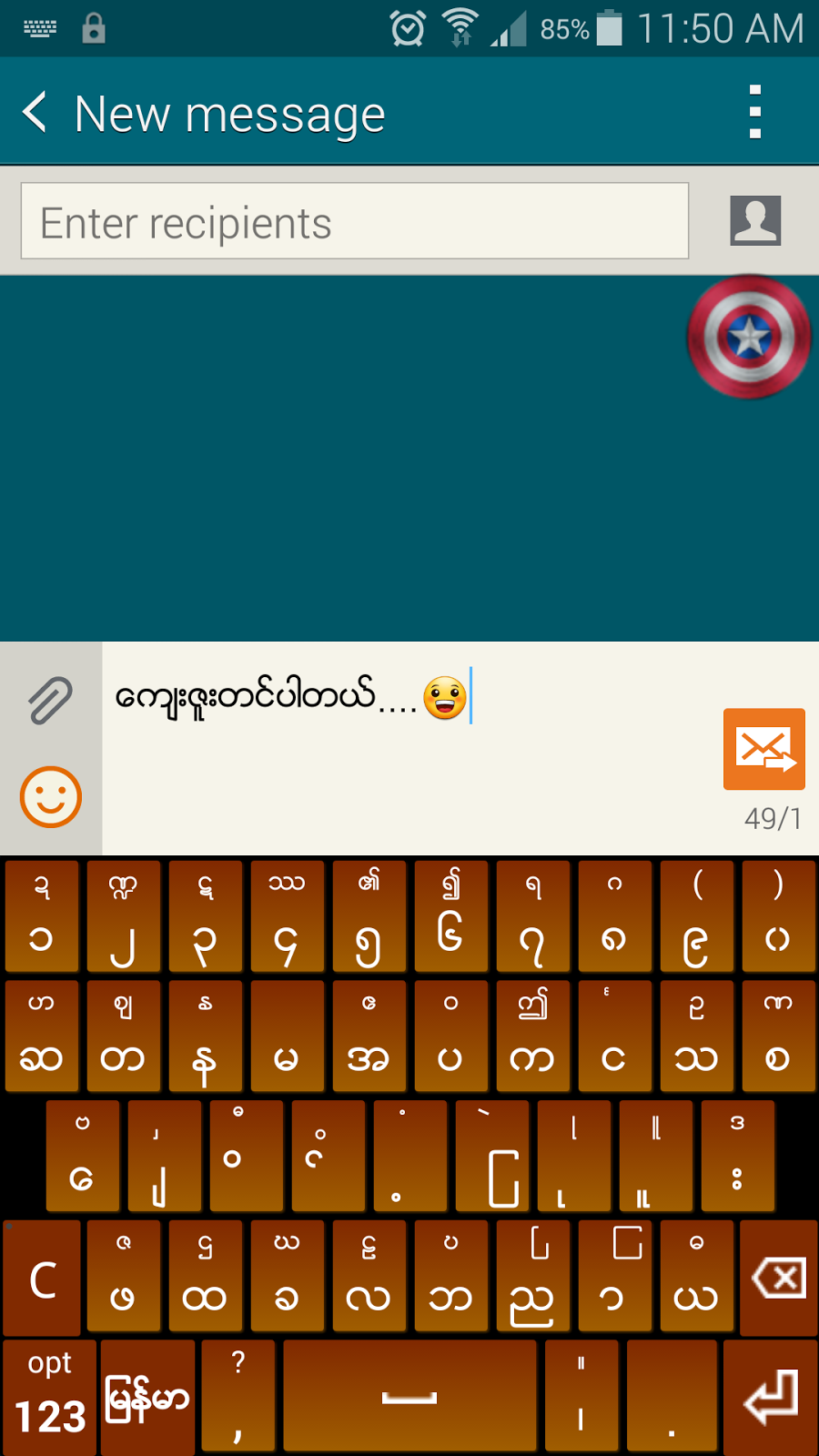
Task: Send the message
Action: pos(764,749)
